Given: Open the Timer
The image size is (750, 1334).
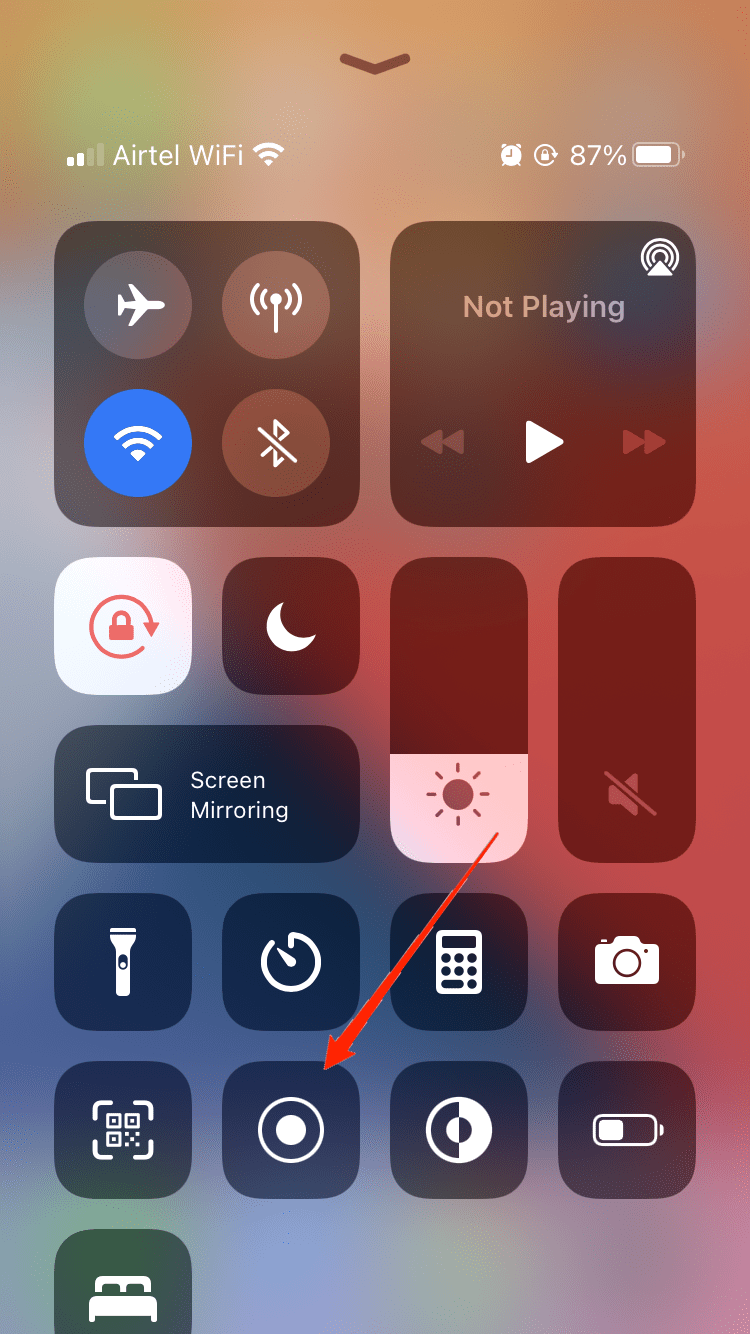Looking at the screenshot, I should [290, 961].
